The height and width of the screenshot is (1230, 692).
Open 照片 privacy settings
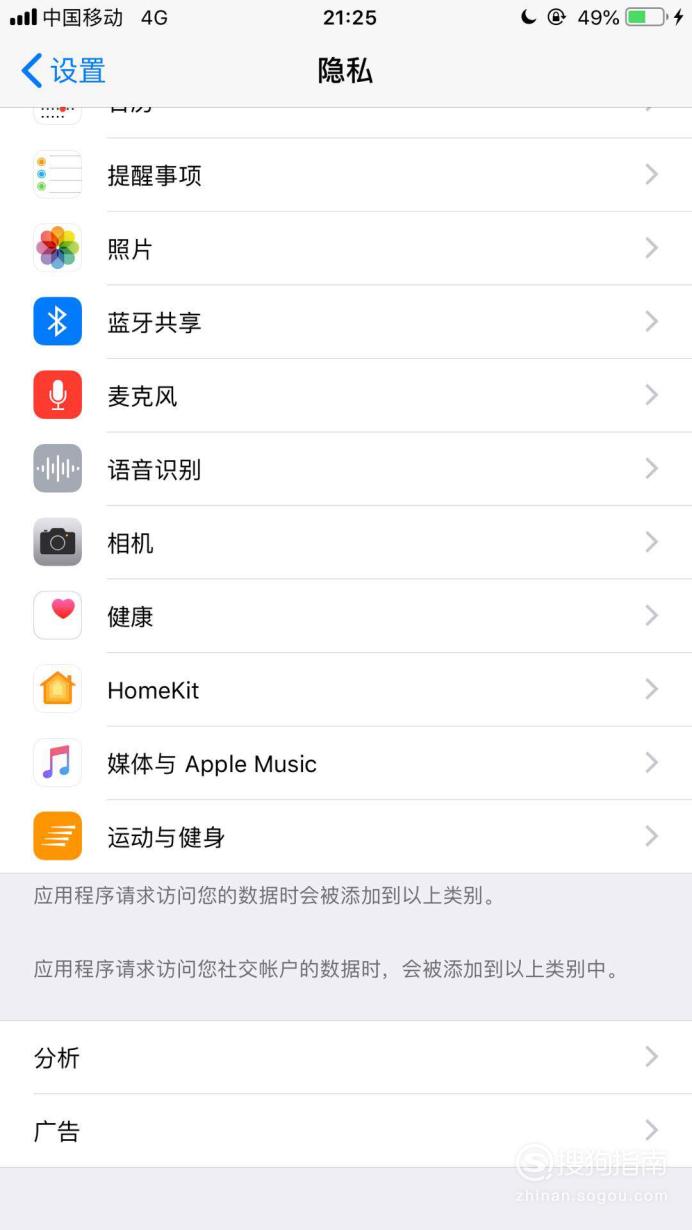coord(346,249)
